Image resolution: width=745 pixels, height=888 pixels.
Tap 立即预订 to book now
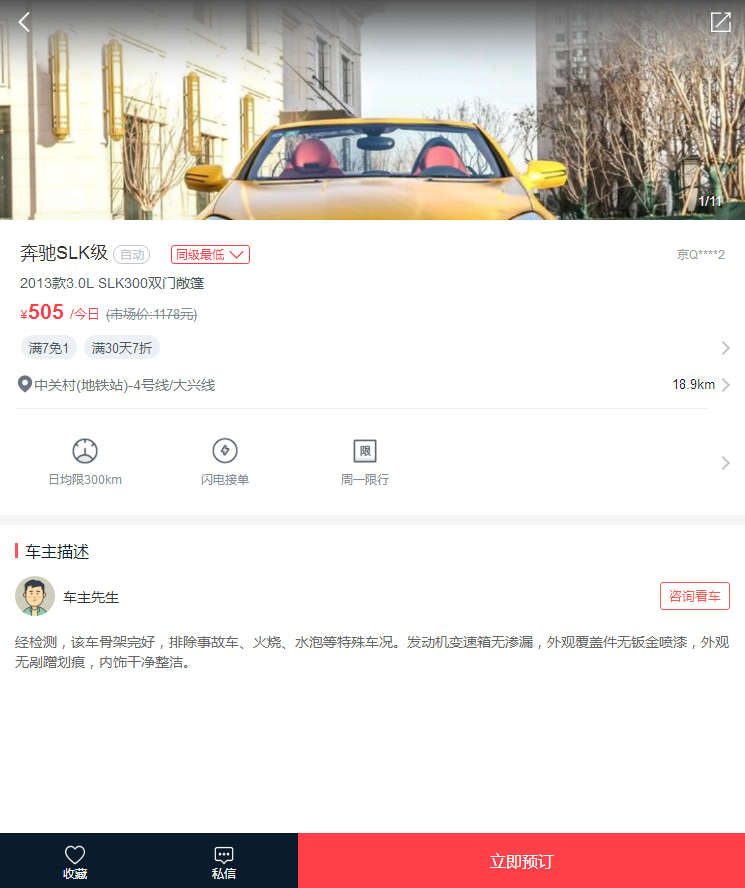point(521,861)
